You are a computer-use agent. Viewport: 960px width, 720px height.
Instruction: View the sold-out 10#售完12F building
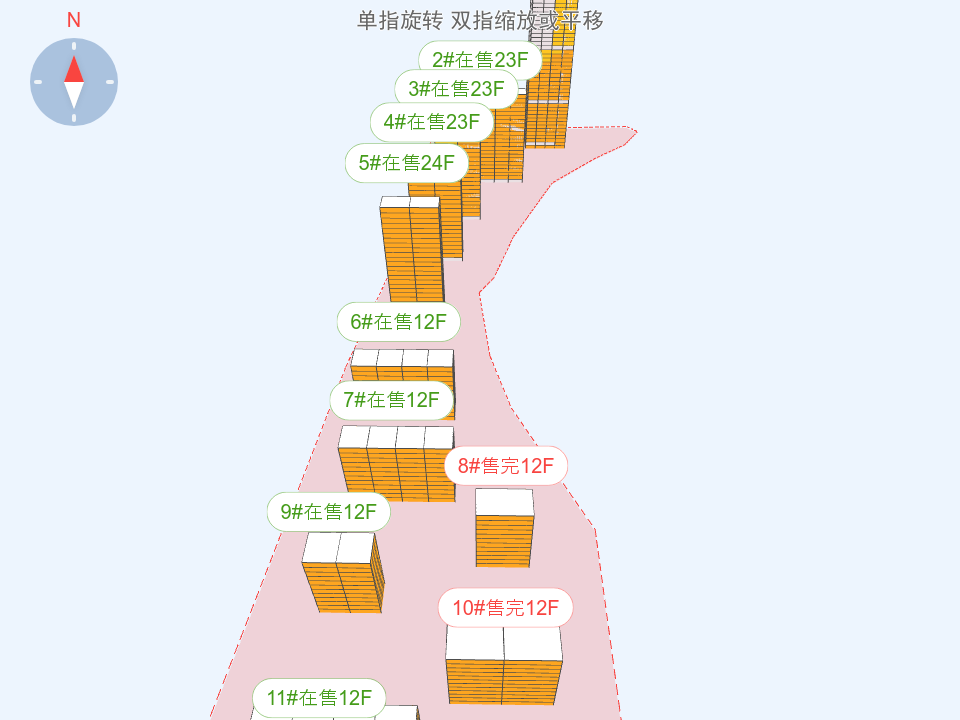tap(506, 607)
